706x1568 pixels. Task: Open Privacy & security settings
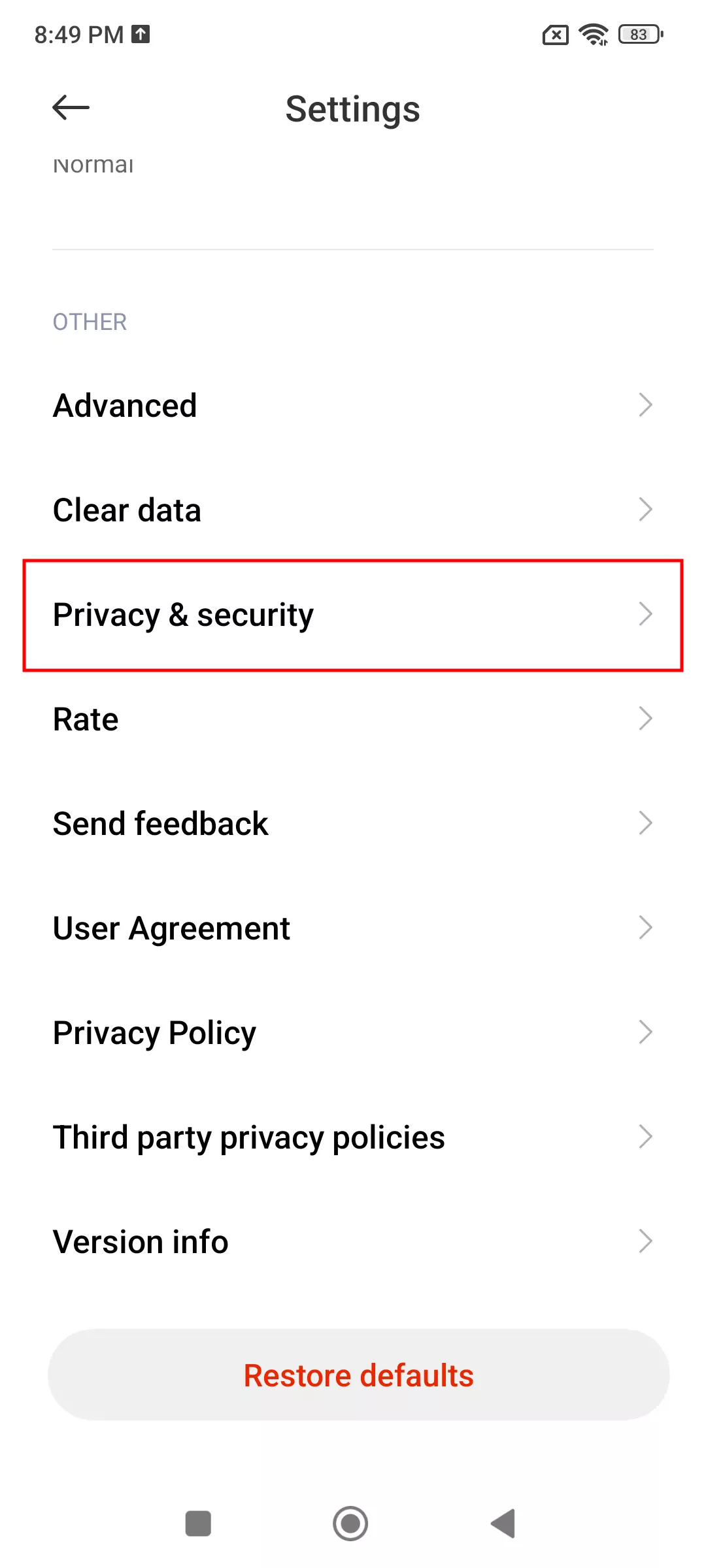[353, 615]
